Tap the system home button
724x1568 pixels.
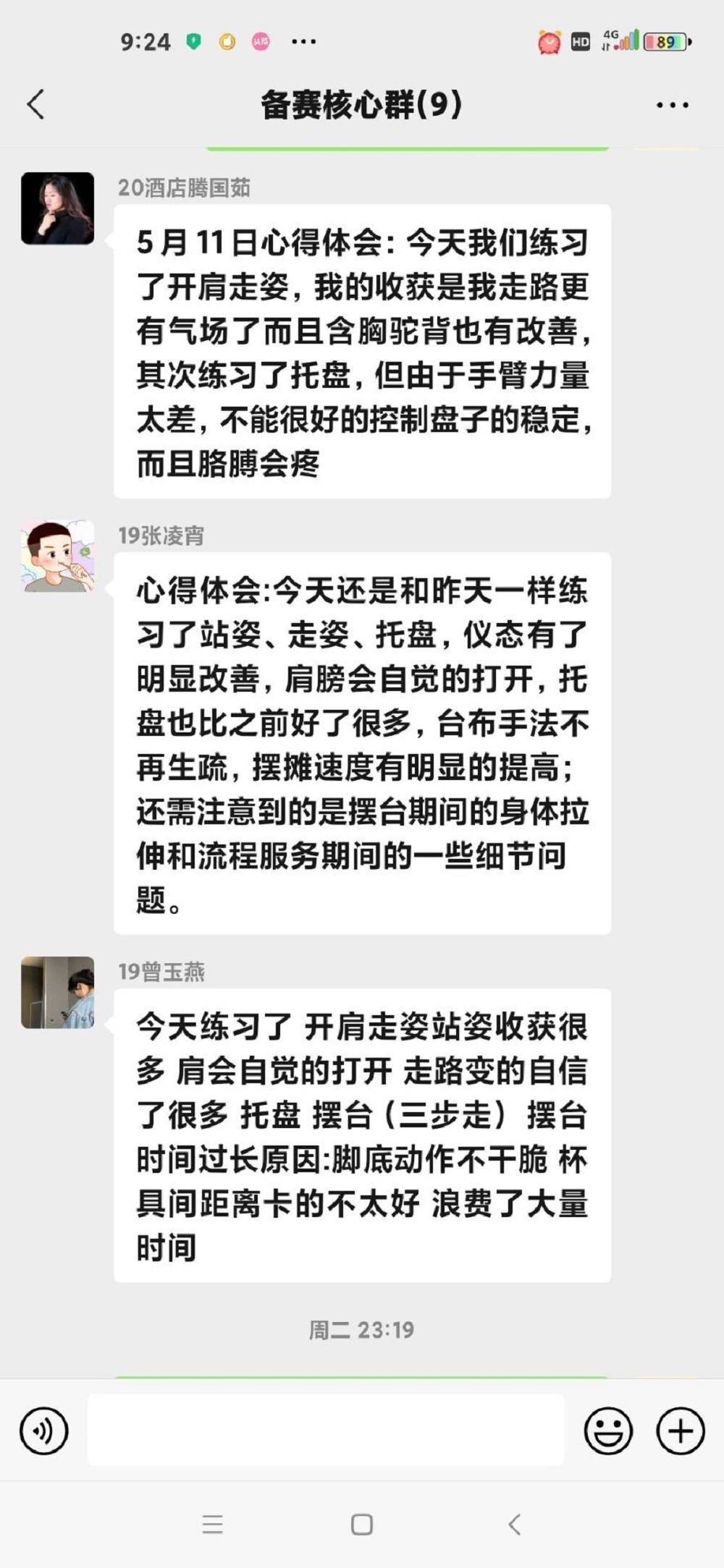click(x=362, y=1525)
